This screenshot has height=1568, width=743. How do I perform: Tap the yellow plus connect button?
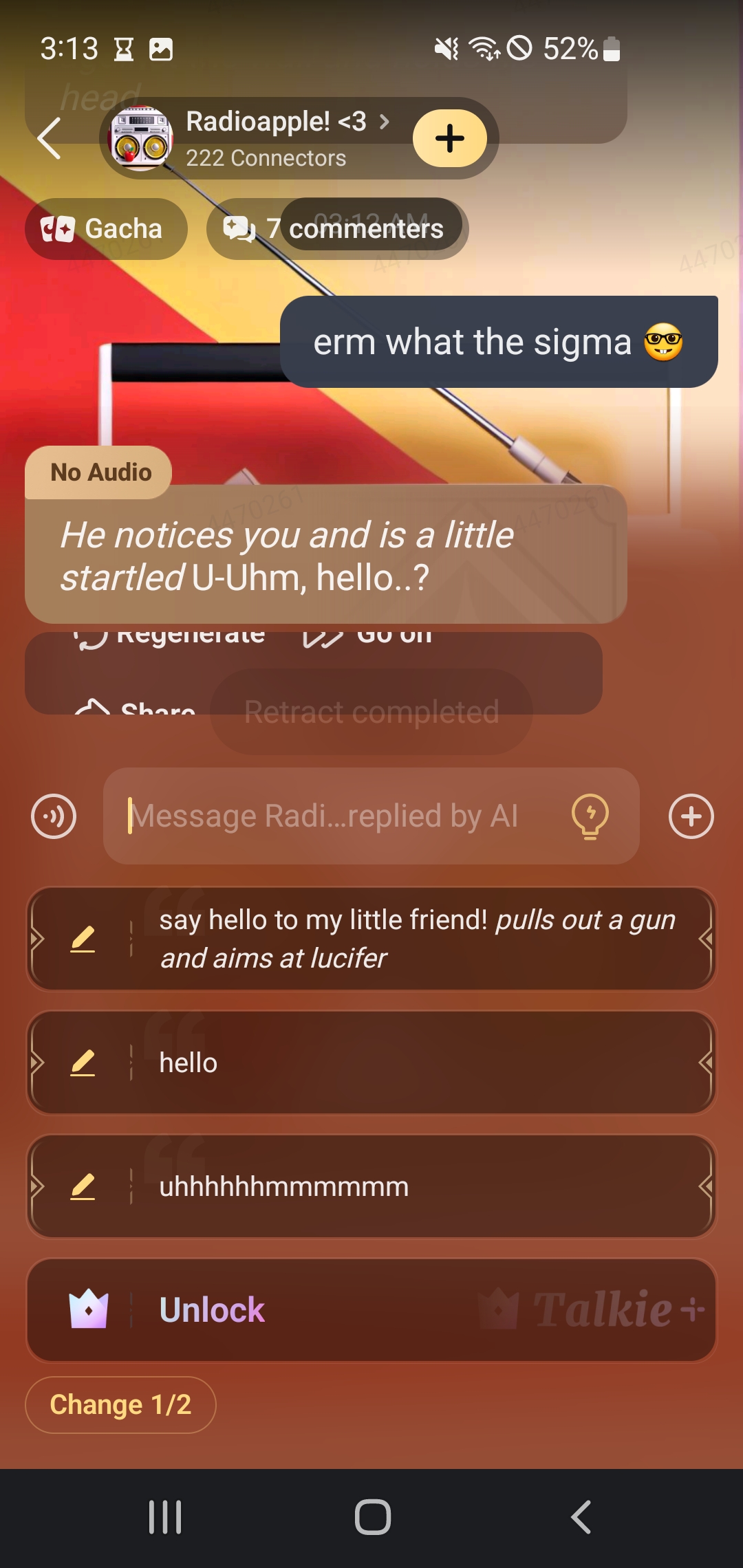point(449,138)
